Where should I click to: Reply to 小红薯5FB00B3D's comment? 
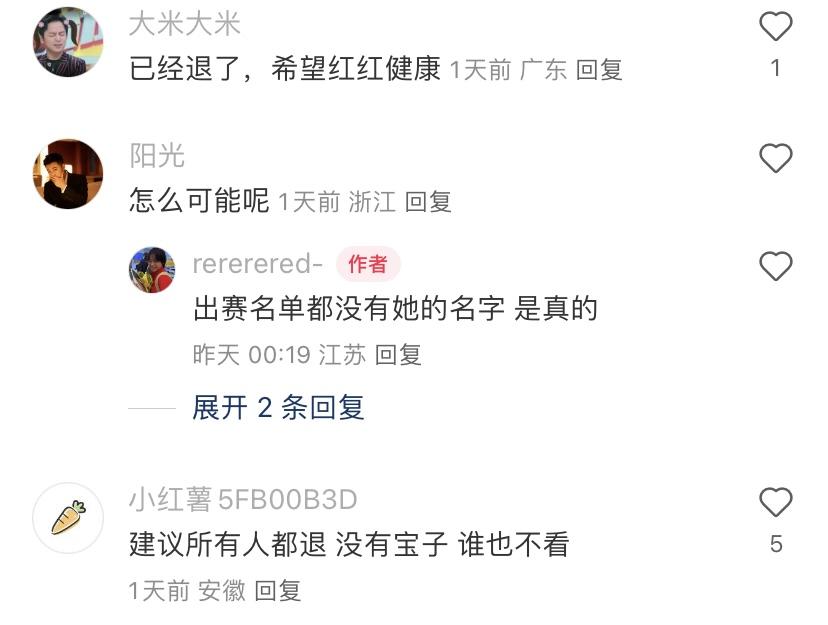277,591
